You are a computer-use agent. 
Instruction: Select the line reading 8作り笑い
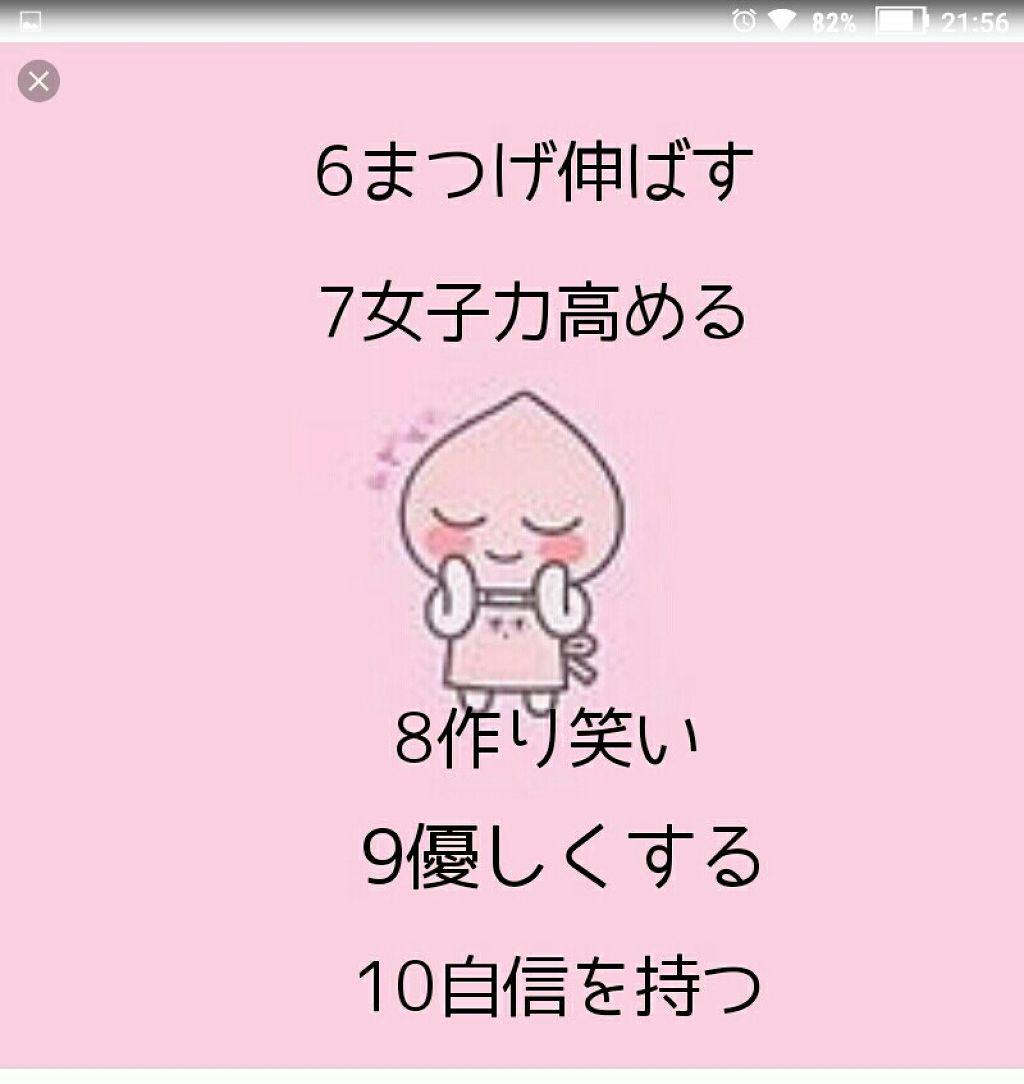pos(548,740)
